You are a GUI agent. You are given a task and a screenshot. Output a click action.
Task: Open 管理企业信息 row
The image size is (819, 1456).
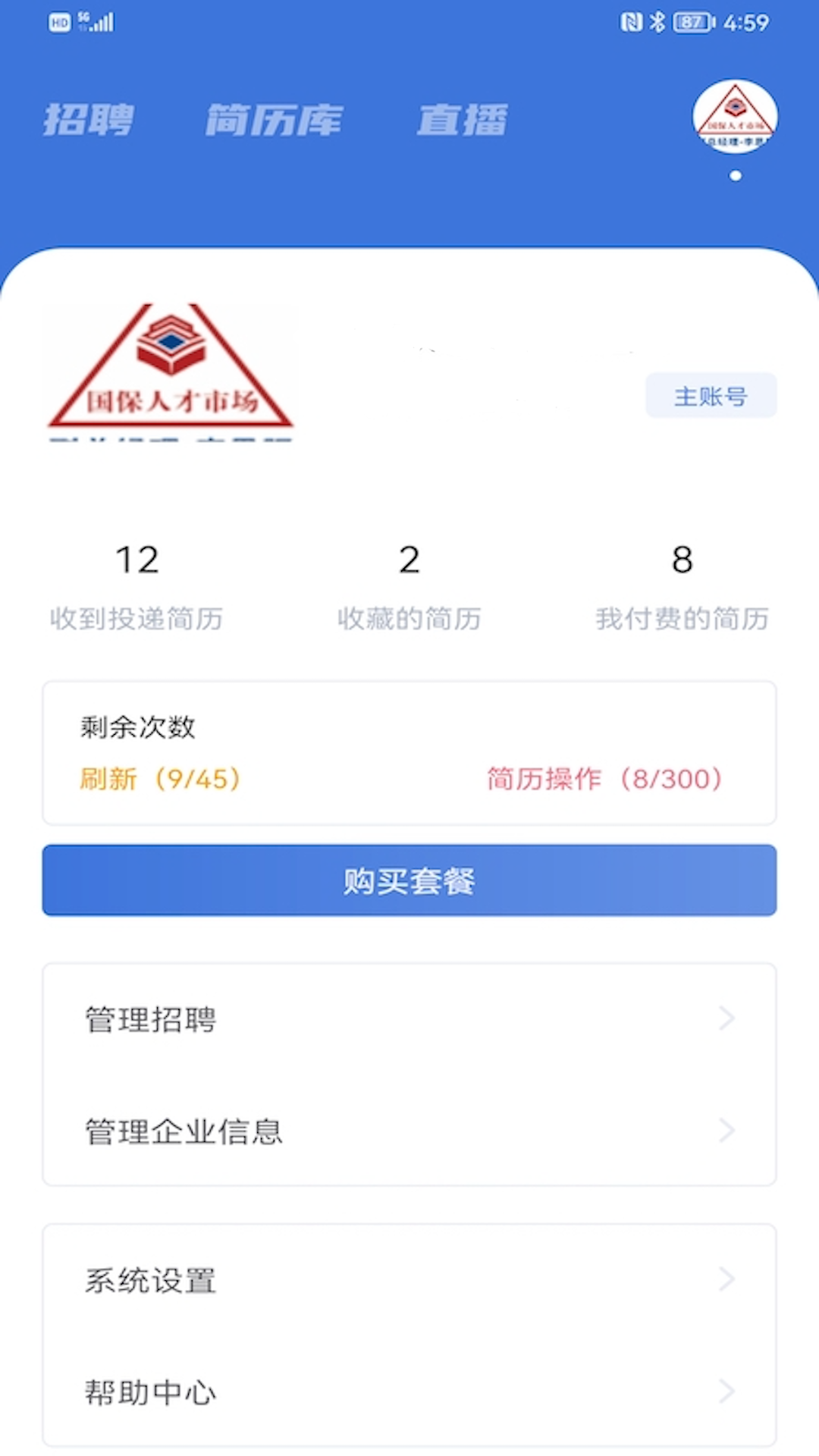(409, 1131)
